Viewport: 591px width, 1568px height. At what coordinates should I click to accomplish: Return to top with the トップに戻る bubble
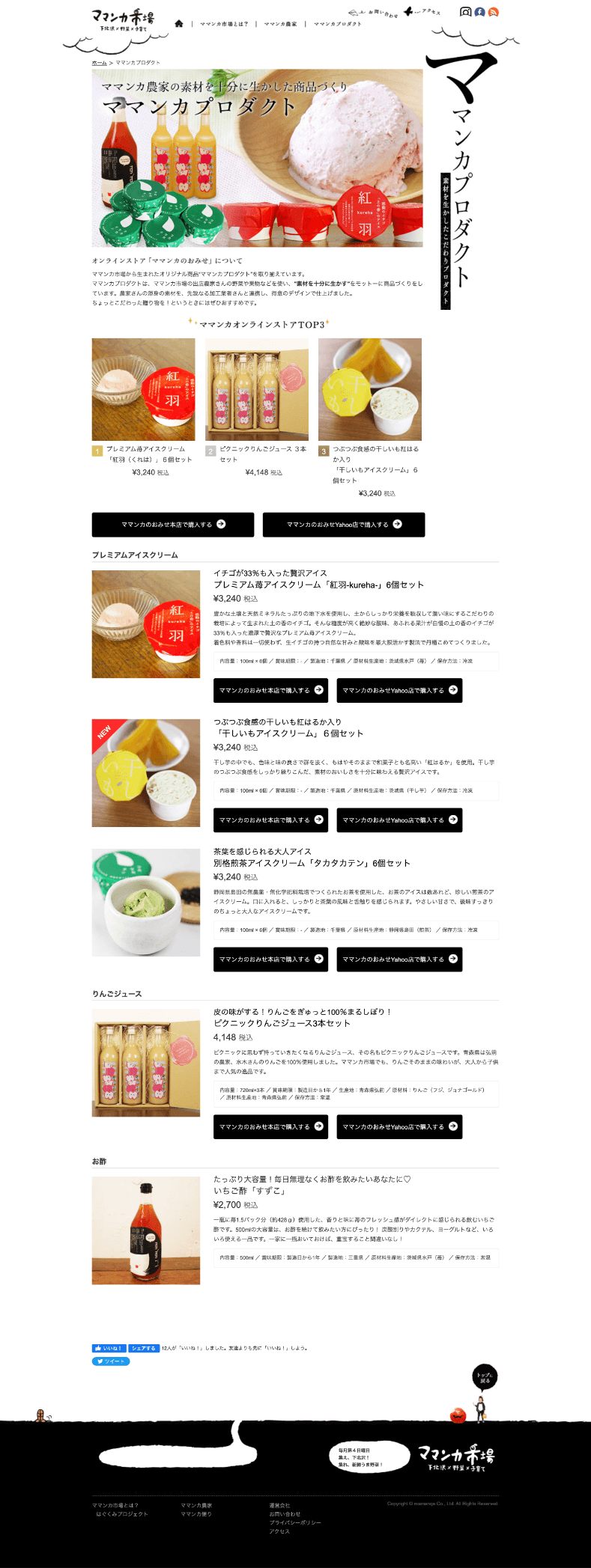(485, 1376)
